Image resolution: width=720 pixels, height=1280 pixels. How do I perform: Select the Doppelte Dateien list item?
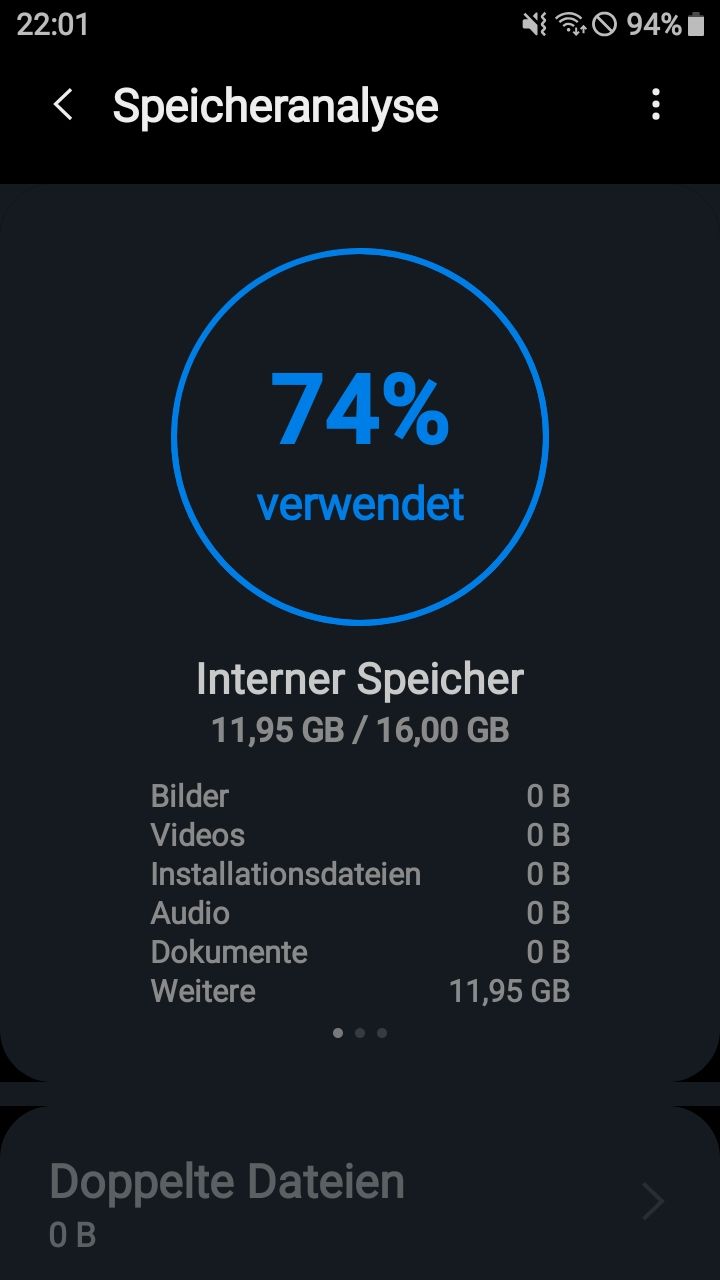click(230, 1181)
